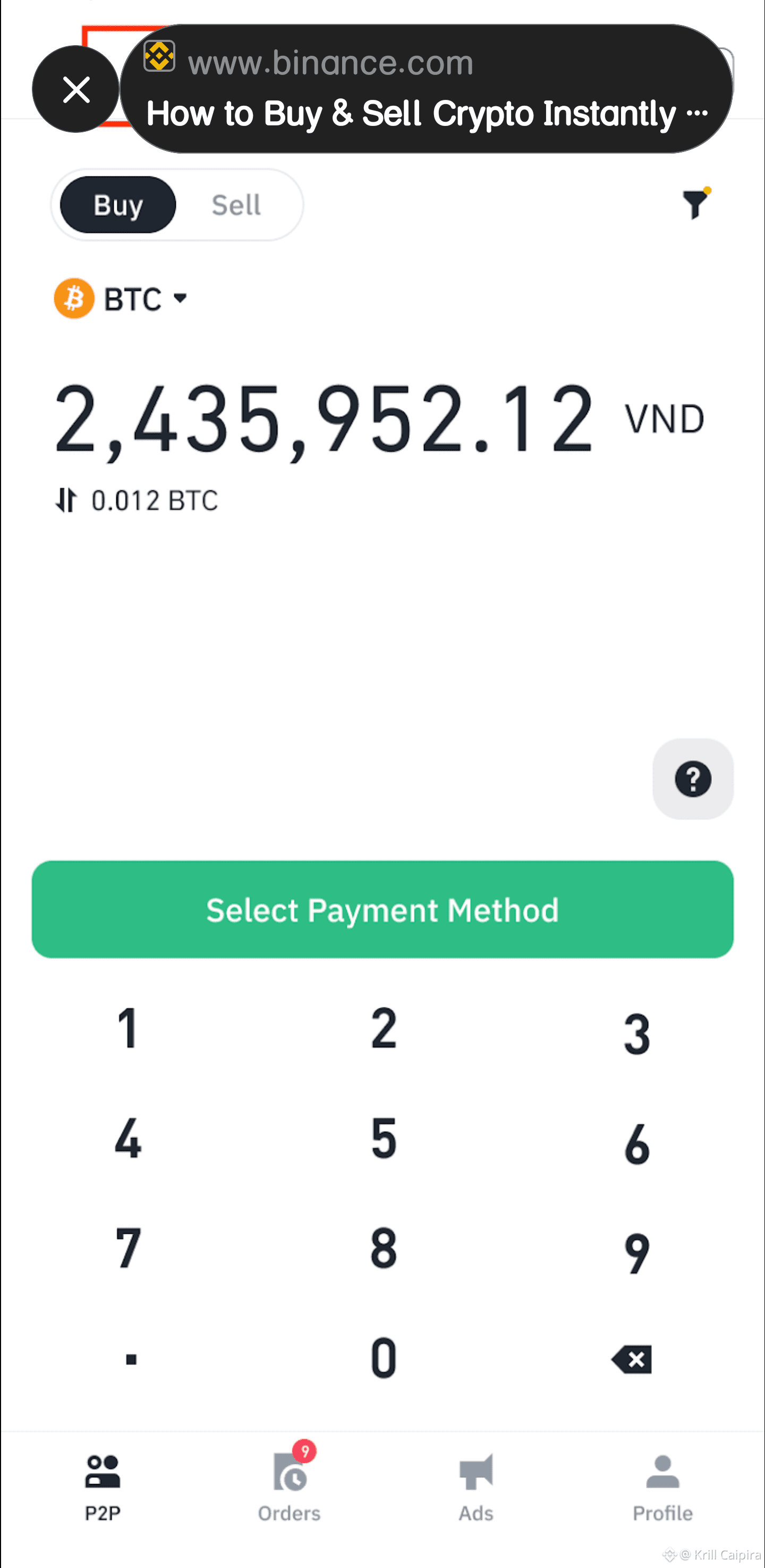Swap the amount between VND and BTC
Image resolution: width=765 pixels, height=1568 pixels.
coord(66,501)
